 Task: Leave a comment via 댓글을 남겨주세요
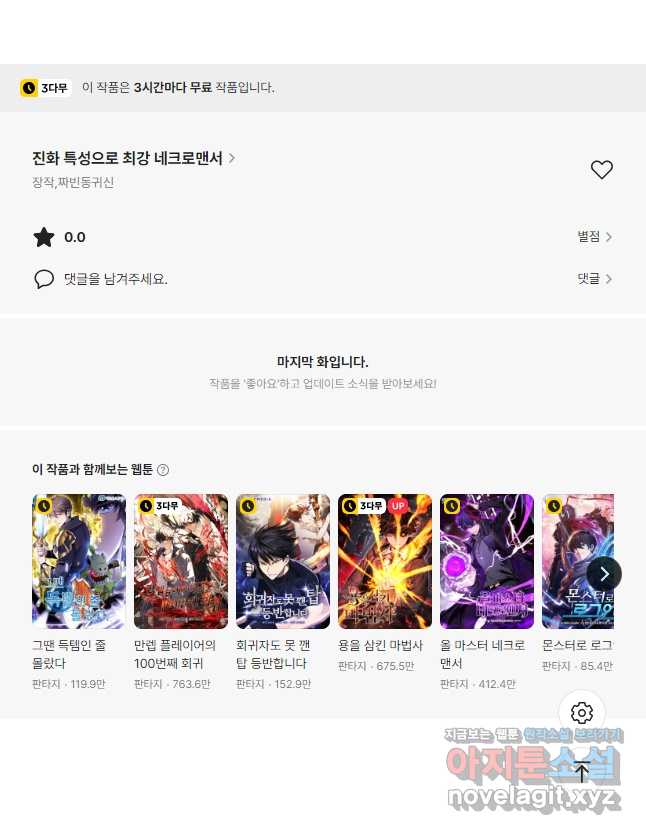[x=114, y=279]
